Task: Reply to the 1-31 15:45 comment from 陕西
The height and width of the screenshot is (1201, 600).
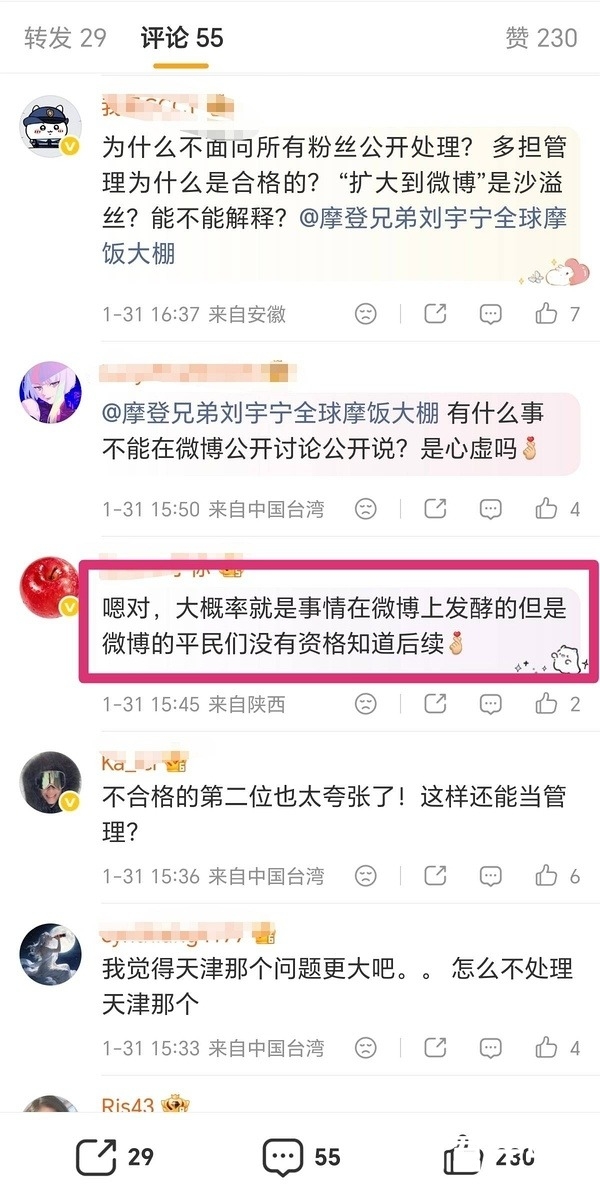Action: (x=490, y=704)
